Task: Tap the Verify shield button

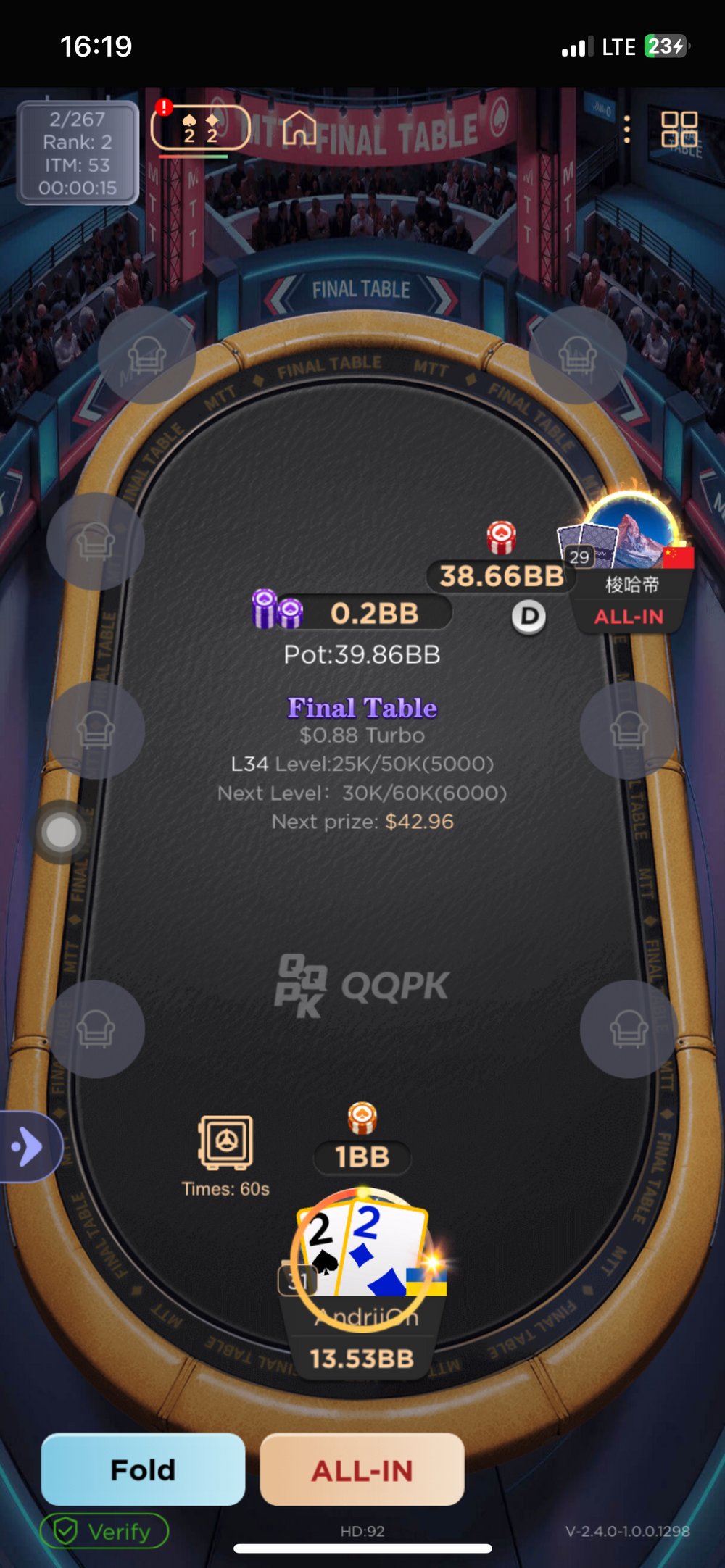Action: pos(104,1531)
